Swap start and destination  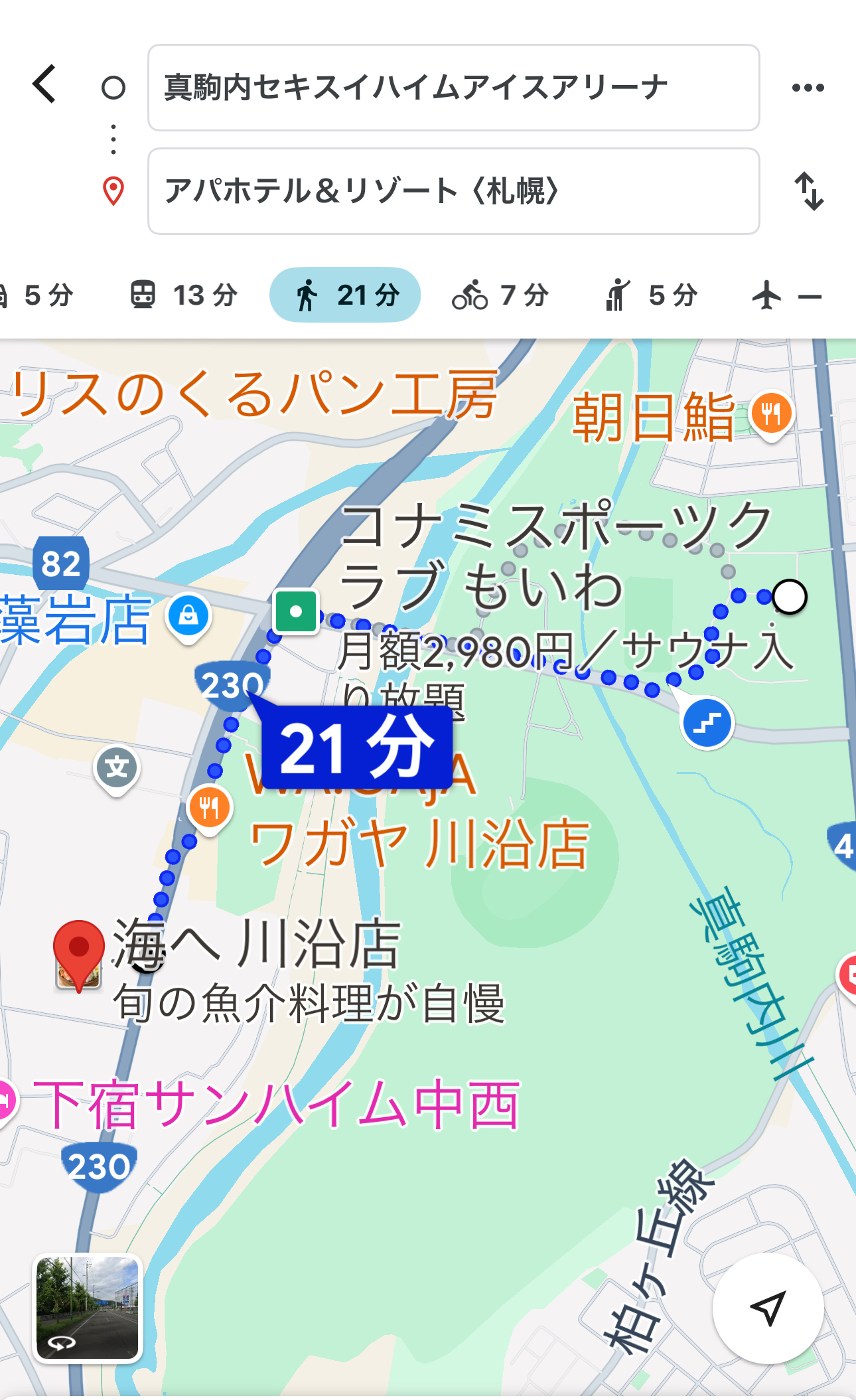point(809,191)
